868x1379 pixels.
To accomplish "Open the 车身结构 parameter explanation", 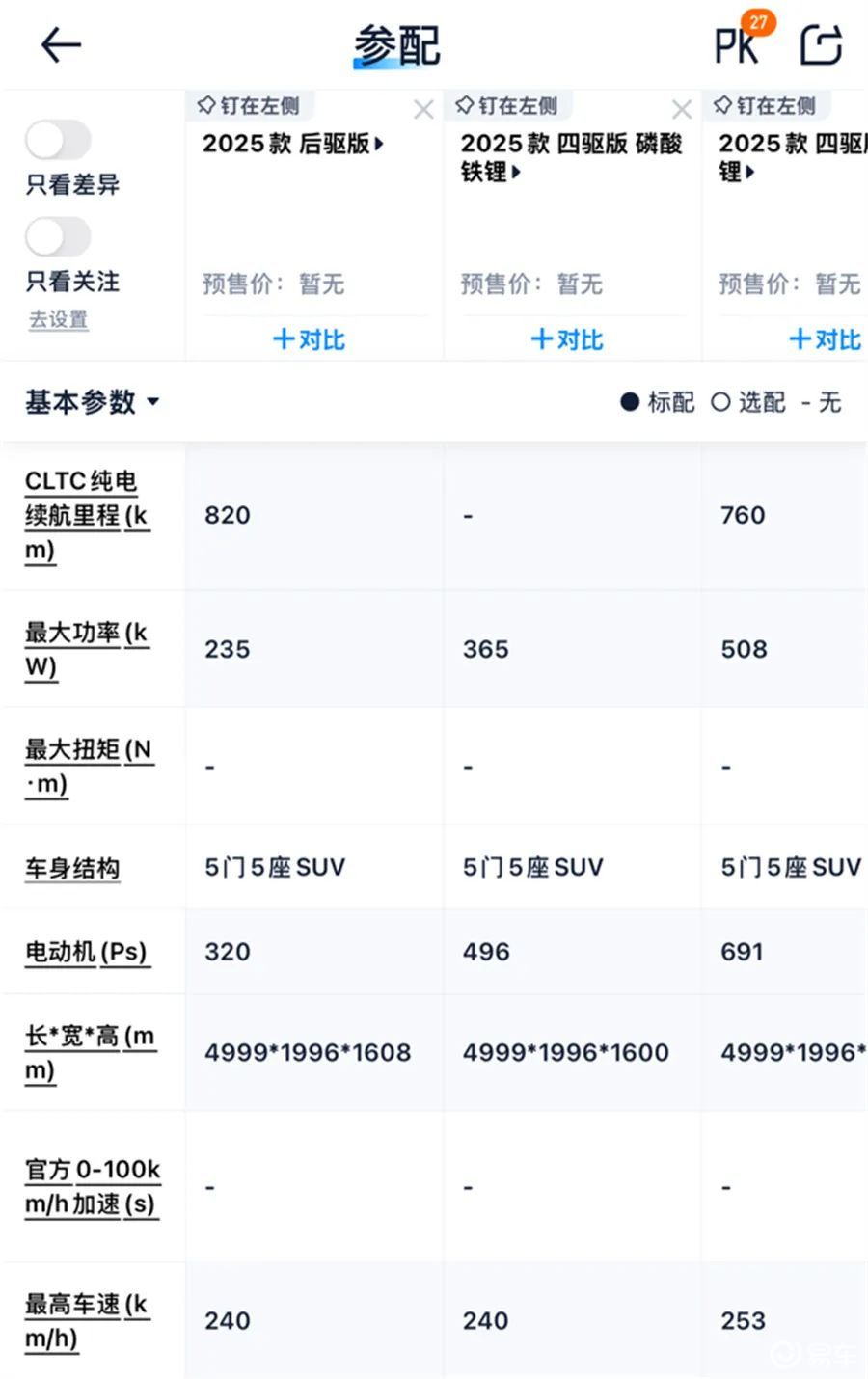I will pos(72,868).
